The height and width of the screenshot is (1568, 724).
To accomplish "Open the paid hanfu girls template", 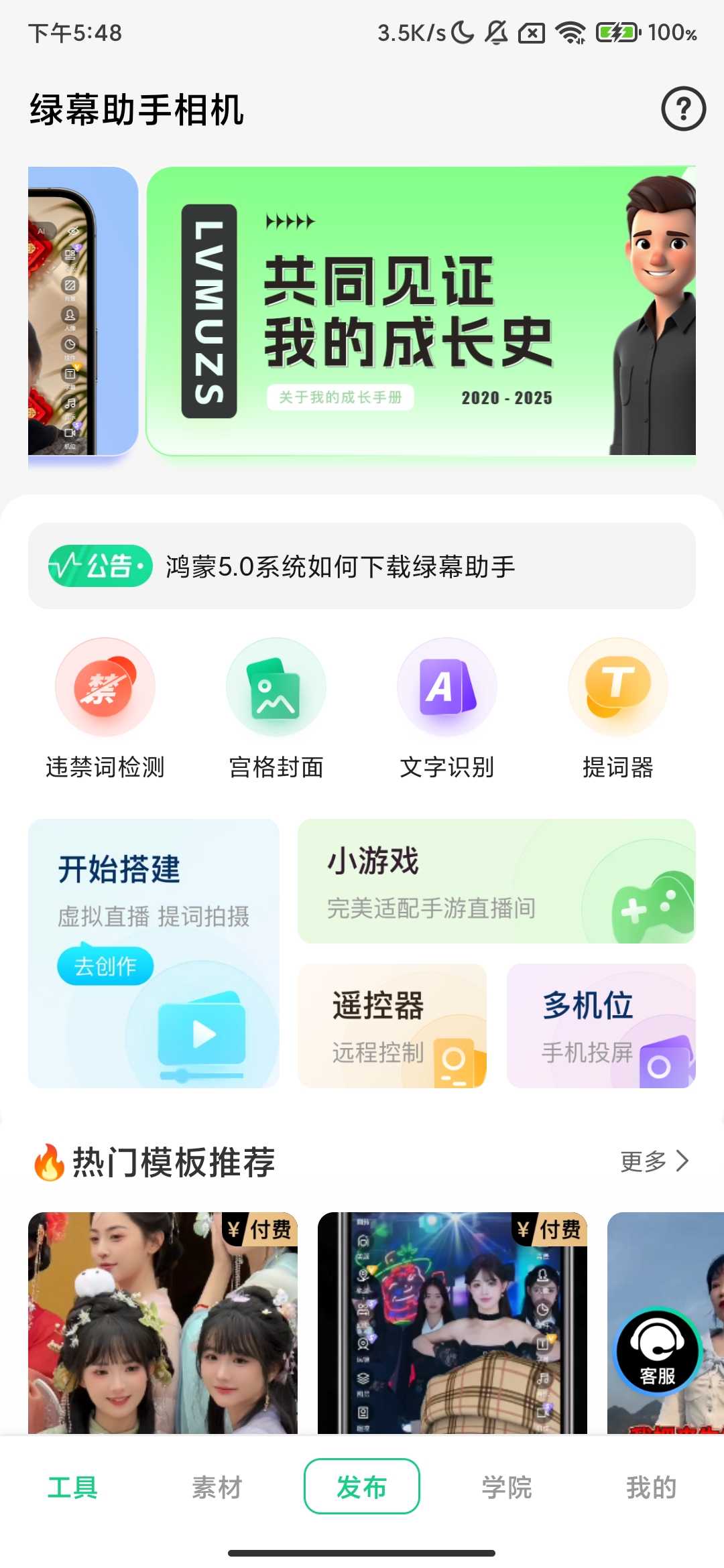I will pos(163,1323).
